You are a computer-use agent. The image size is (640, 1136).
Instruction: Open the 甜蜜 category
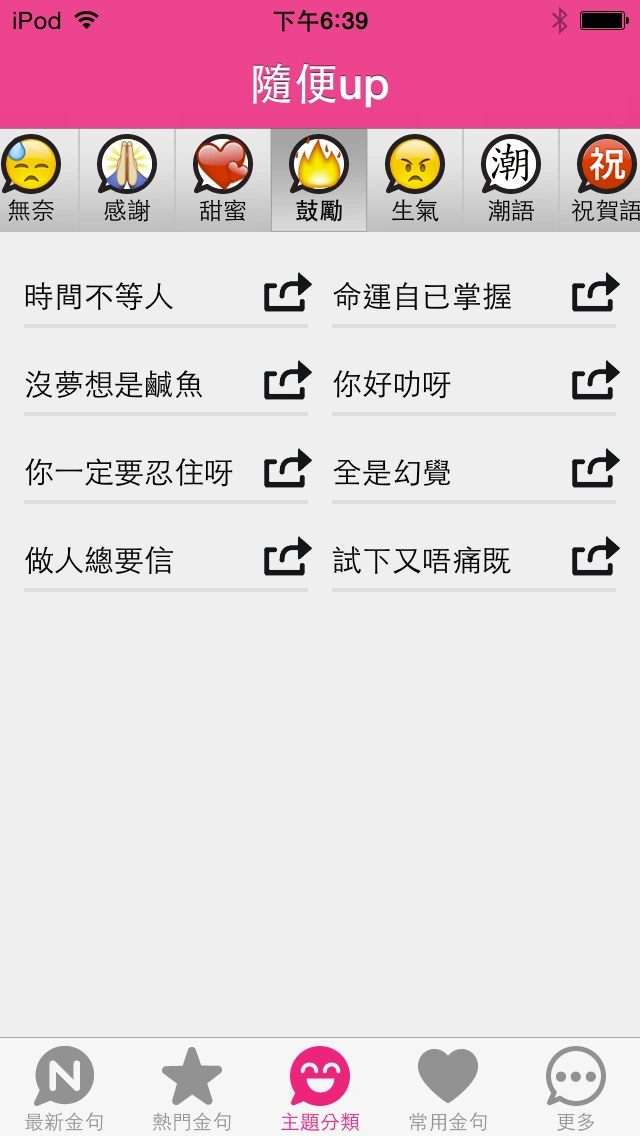(223, 180)
